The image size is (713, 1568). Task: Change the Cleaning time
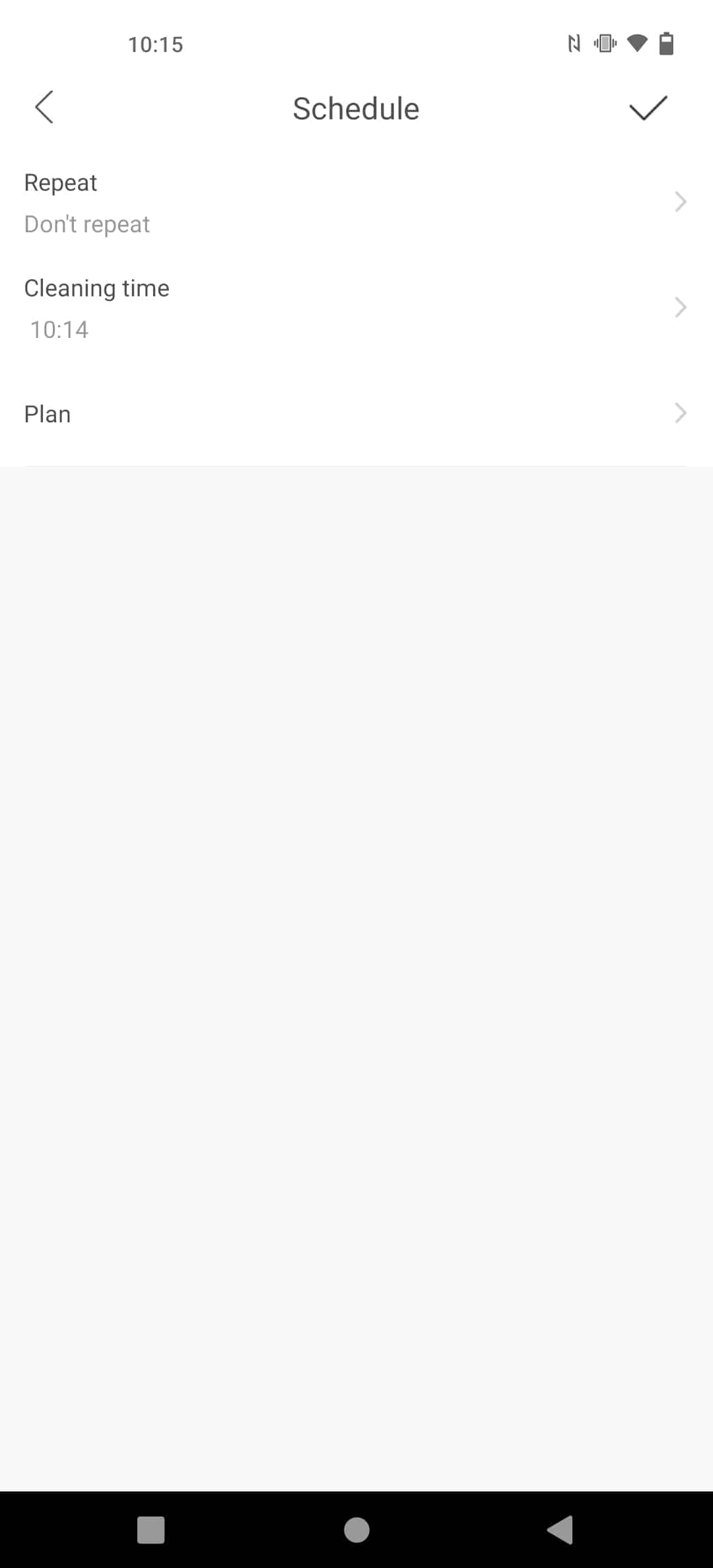point(356,308)
